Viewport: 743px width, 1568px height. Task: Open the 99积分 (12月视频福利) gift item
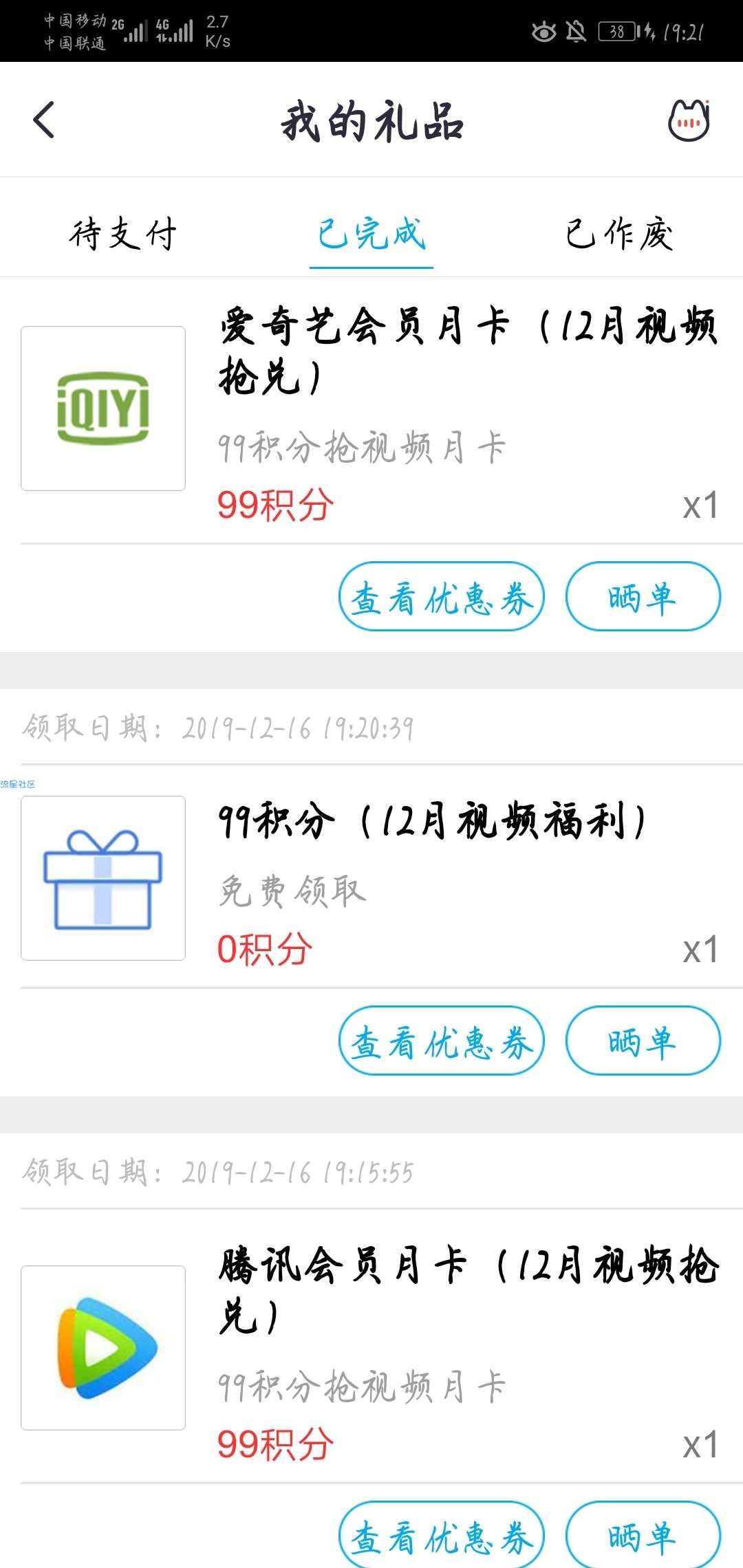[x=371, y=878]
